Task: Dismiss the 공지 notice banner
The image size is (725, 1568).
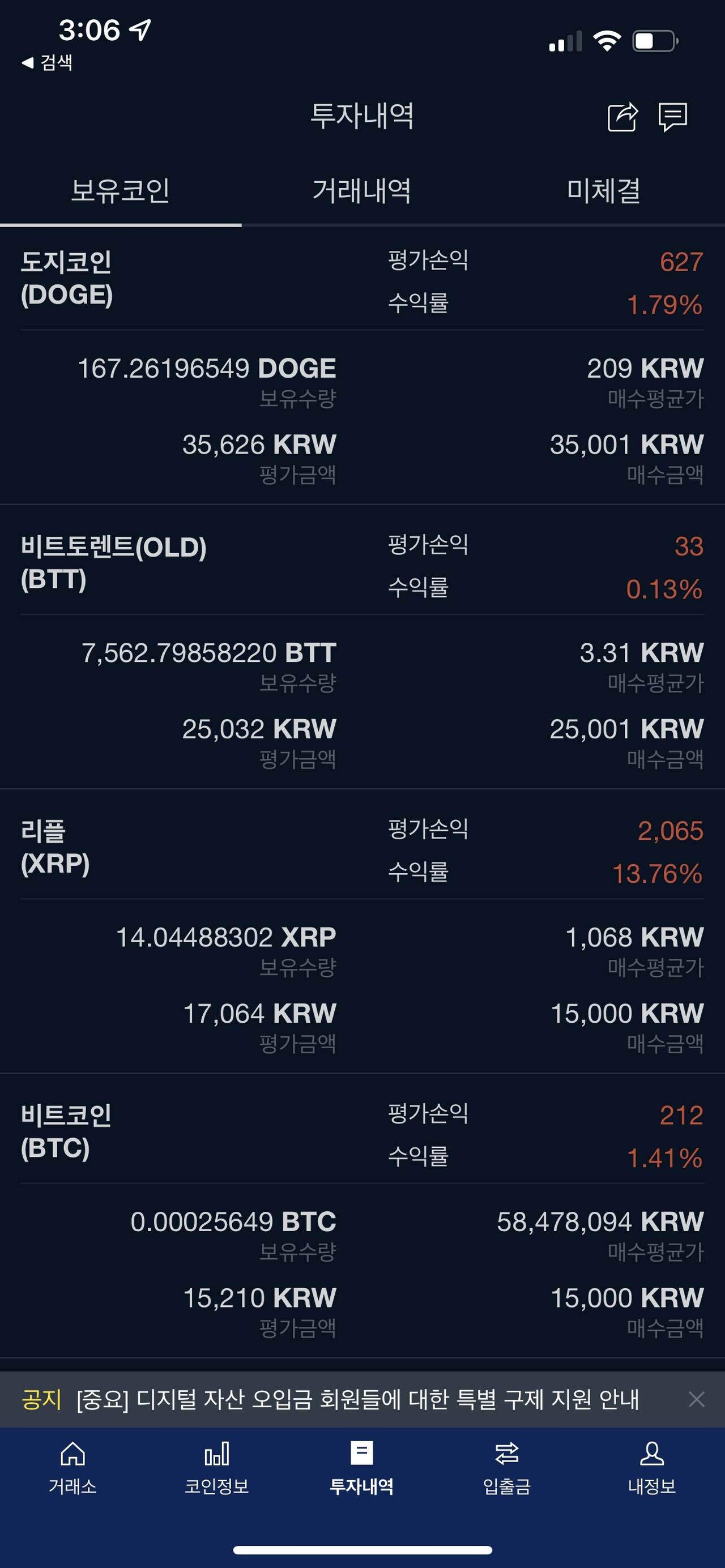Action: (696, 1399)
